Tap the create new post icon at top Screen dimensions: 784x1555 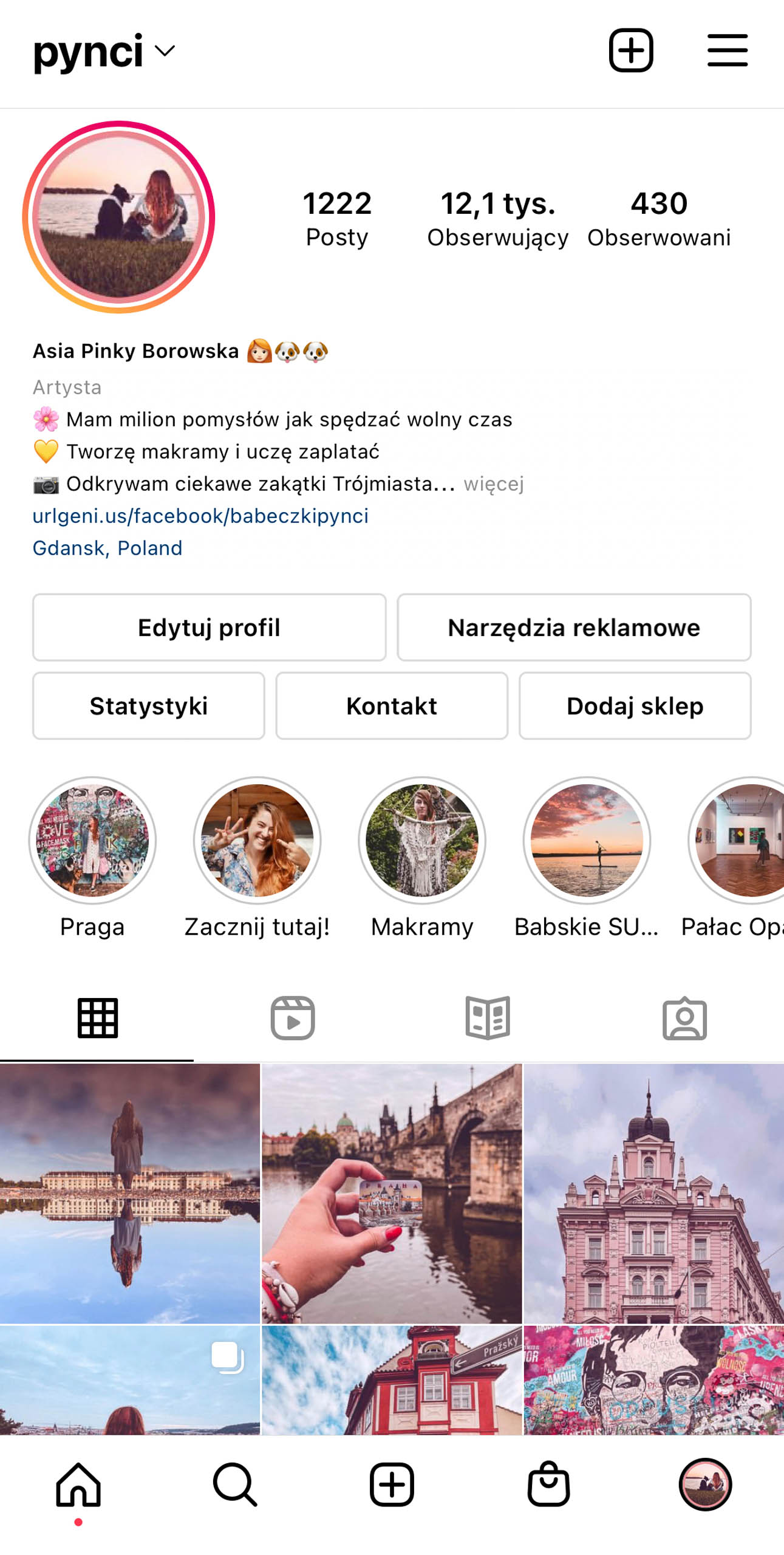[x=631, y=50]
